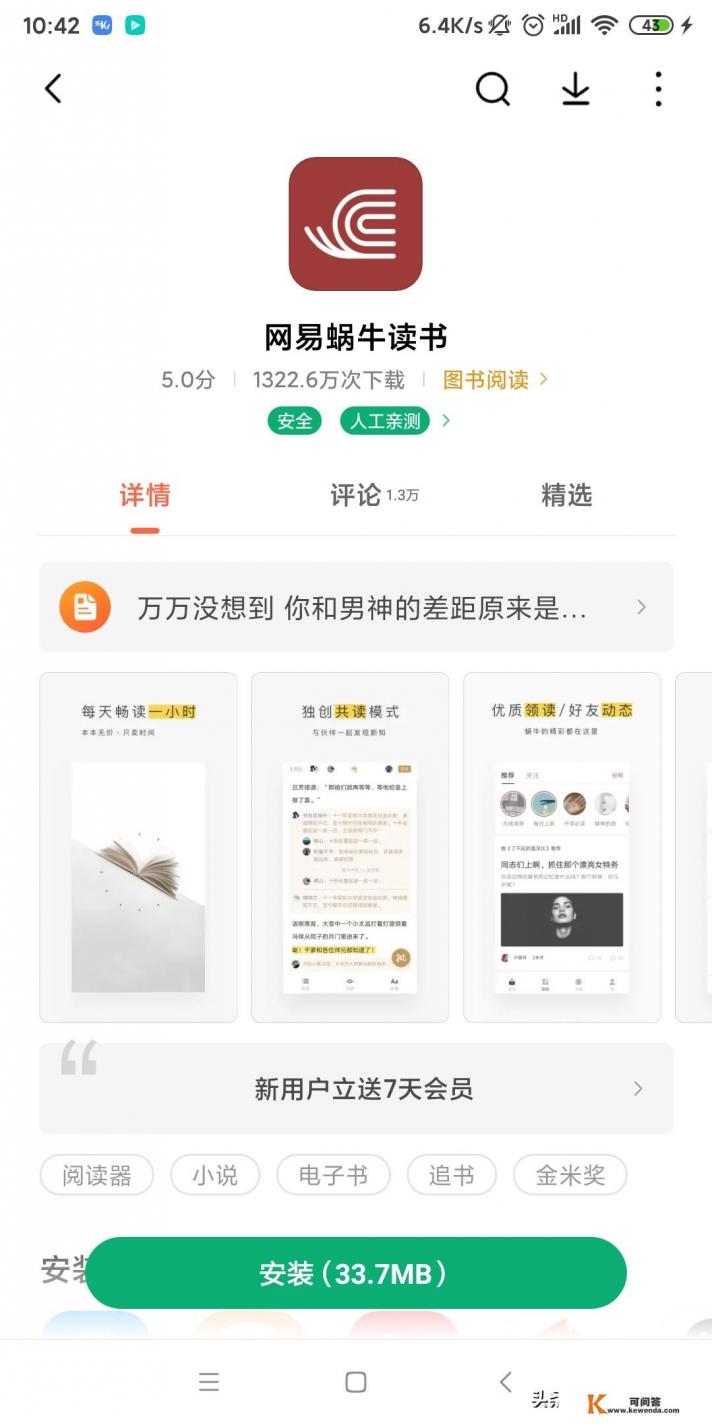The width and height of the screenshot is (712, 1425).
Task: Open the 图书阅读 category link
Action: click(x=496, y=380)
